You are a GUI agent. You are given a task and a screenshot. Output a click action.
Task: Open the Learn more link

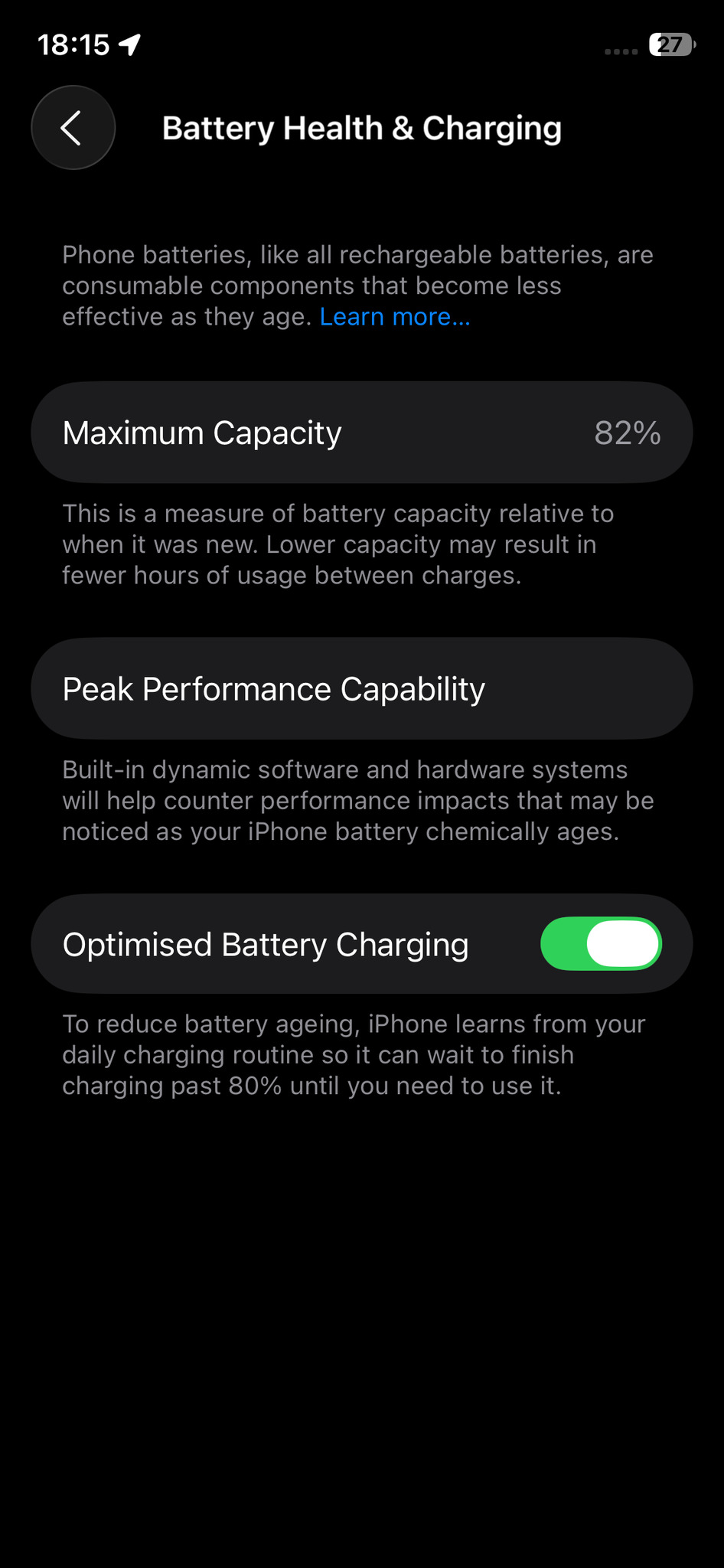(394, 317)
